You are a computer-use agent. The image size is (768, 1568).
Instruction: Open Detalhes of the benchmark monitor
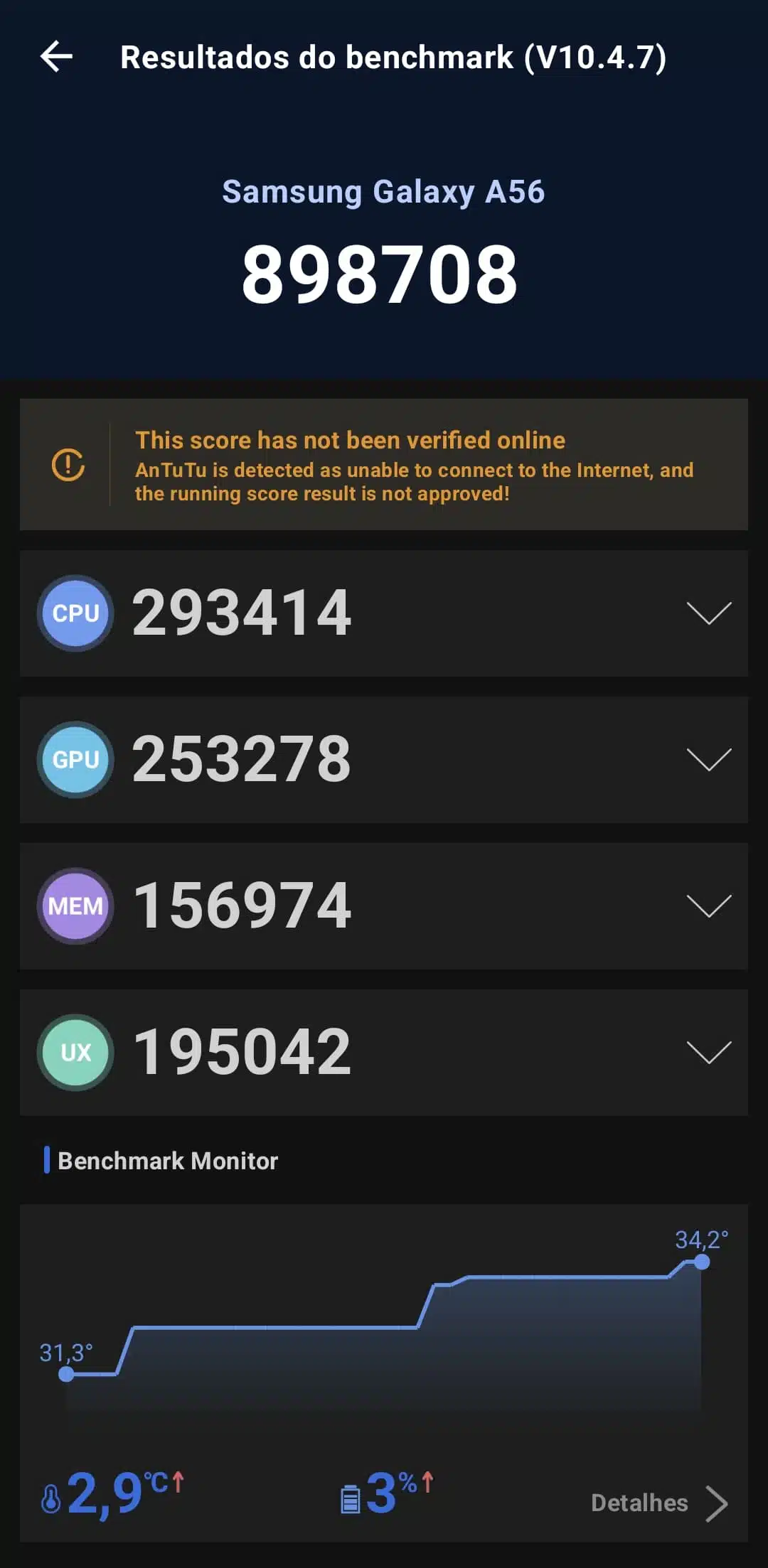(x=658, y=1503)
